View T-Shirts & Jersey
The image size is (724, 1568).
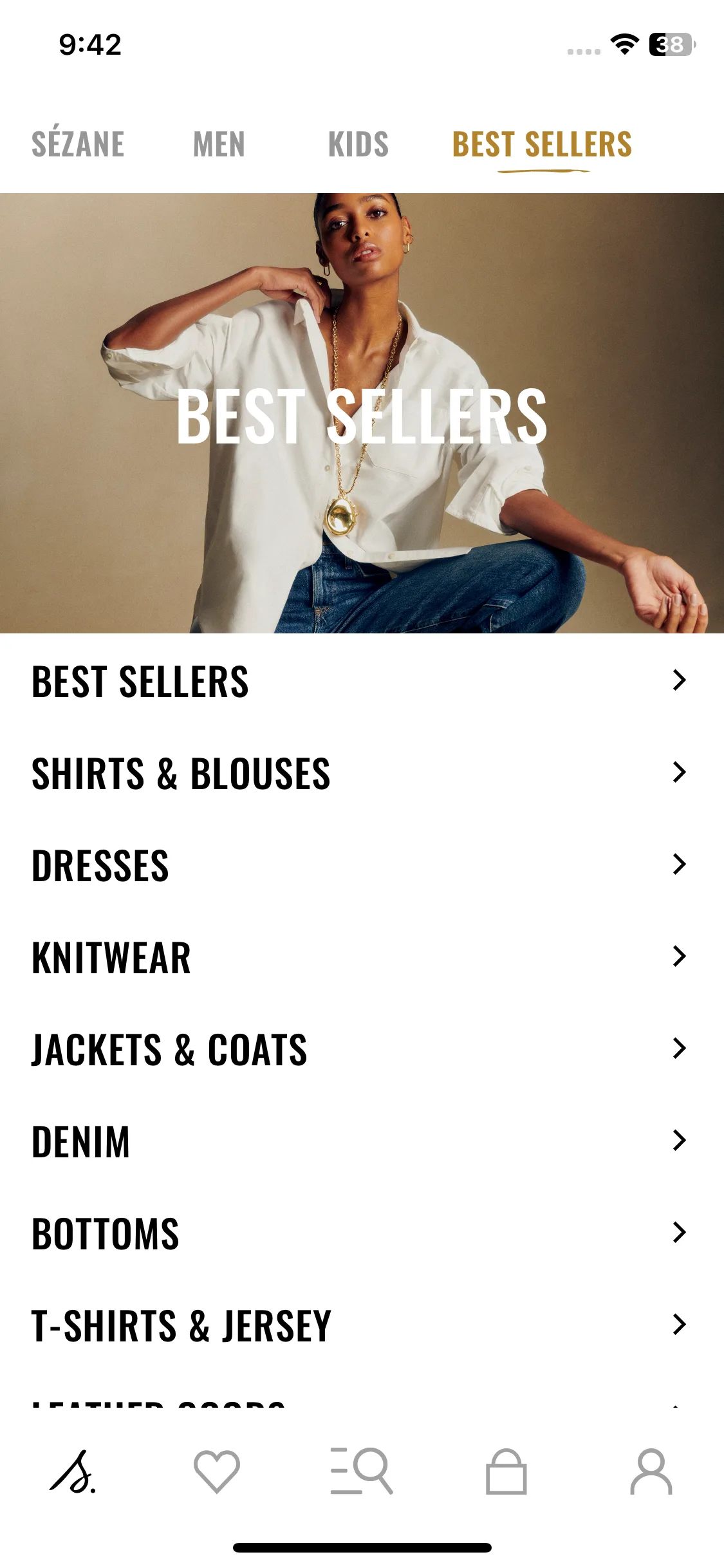[x=362, y=1325]
